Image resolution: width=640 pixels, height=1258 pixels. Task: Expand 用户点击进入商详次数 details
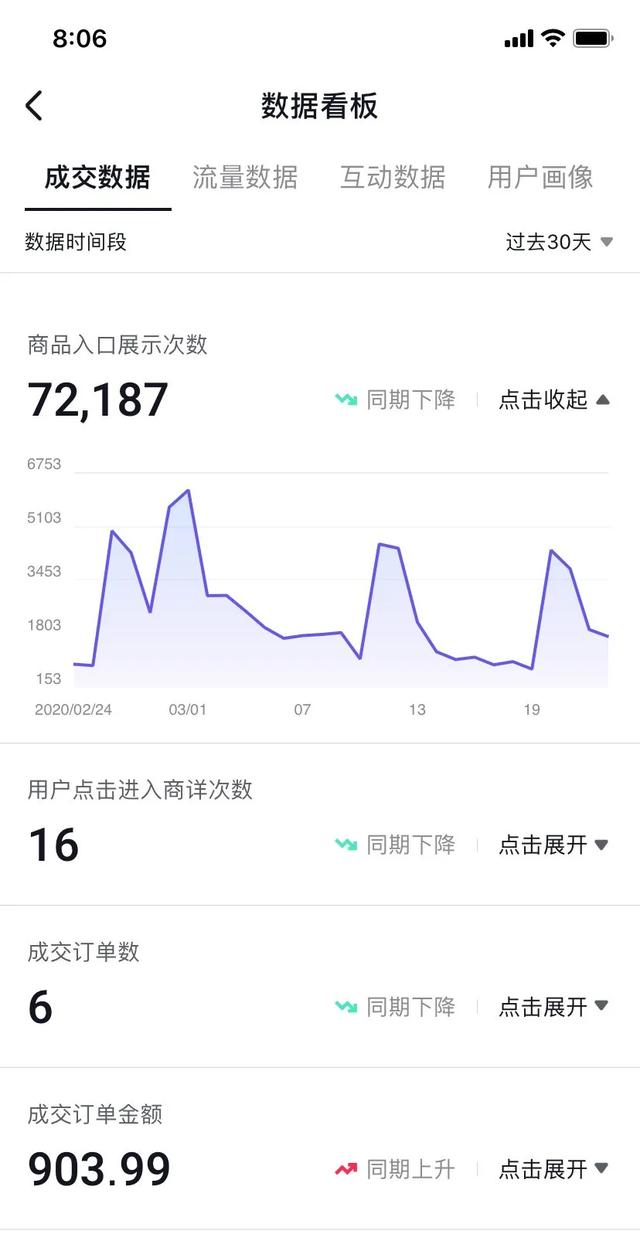[553, 845]
